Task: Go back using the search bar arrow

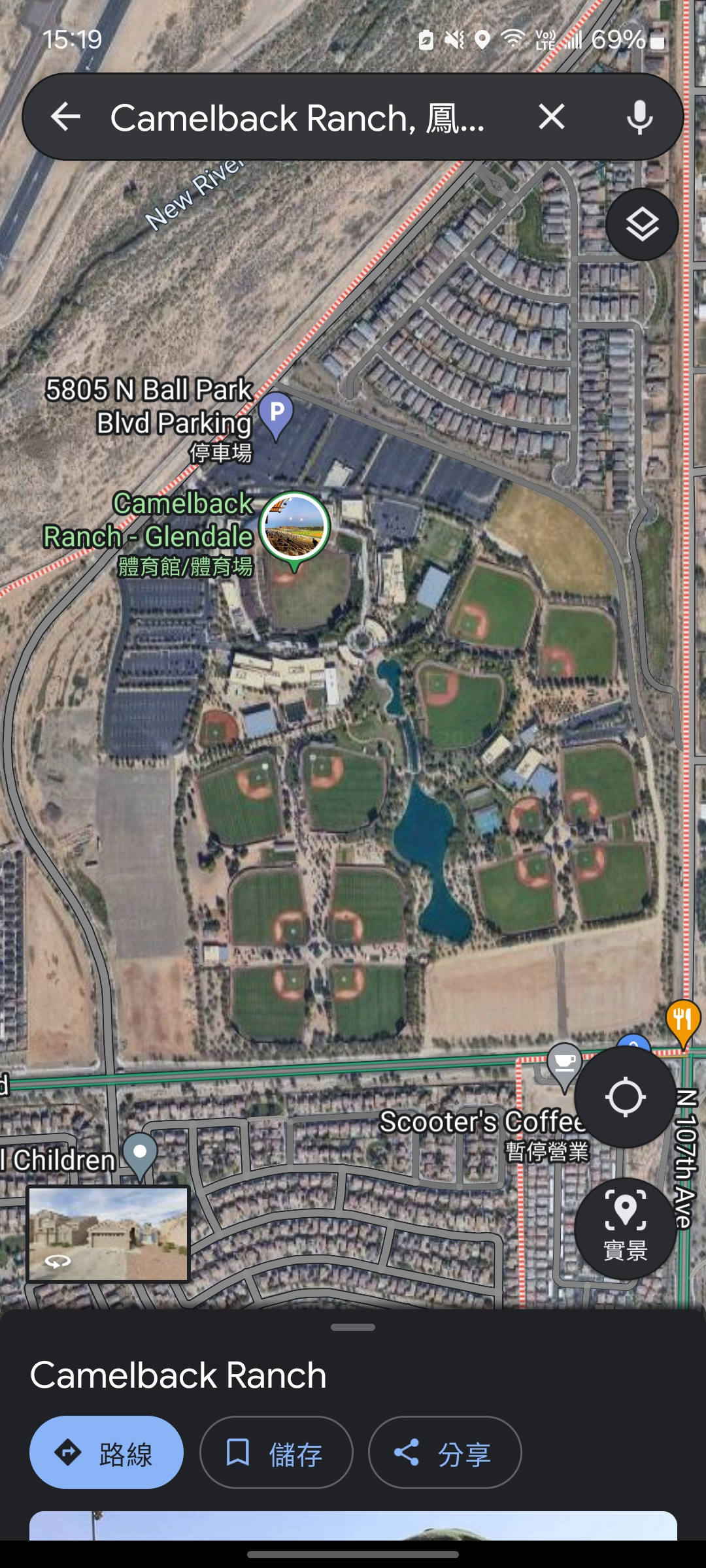Action: click(65, 118)
